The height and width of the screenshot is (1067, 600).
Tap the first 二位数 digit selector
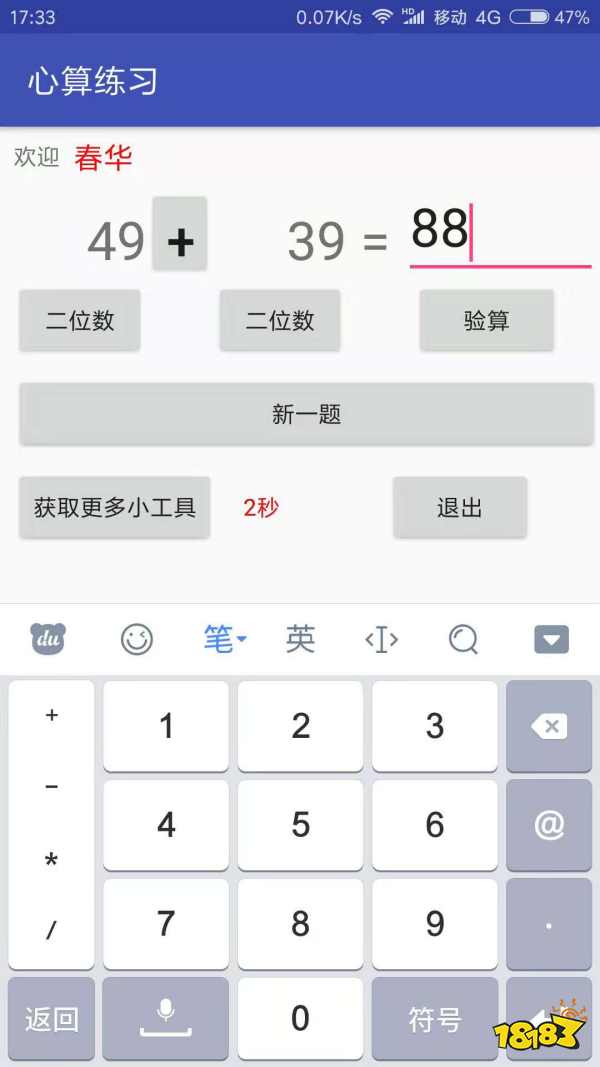click(80, 321)
